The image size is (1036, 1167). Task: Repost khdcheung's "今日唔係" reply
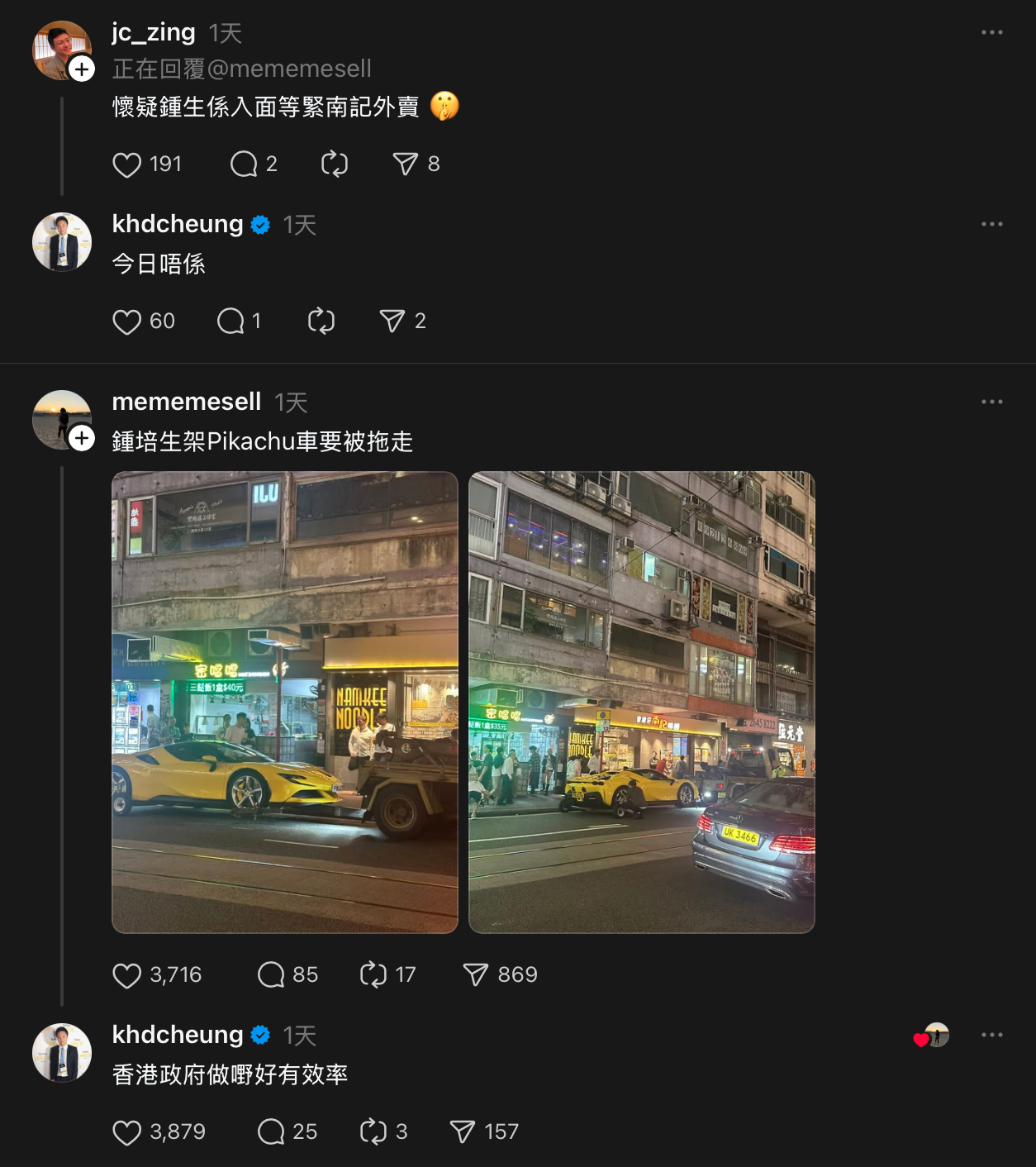coord(321,322)
